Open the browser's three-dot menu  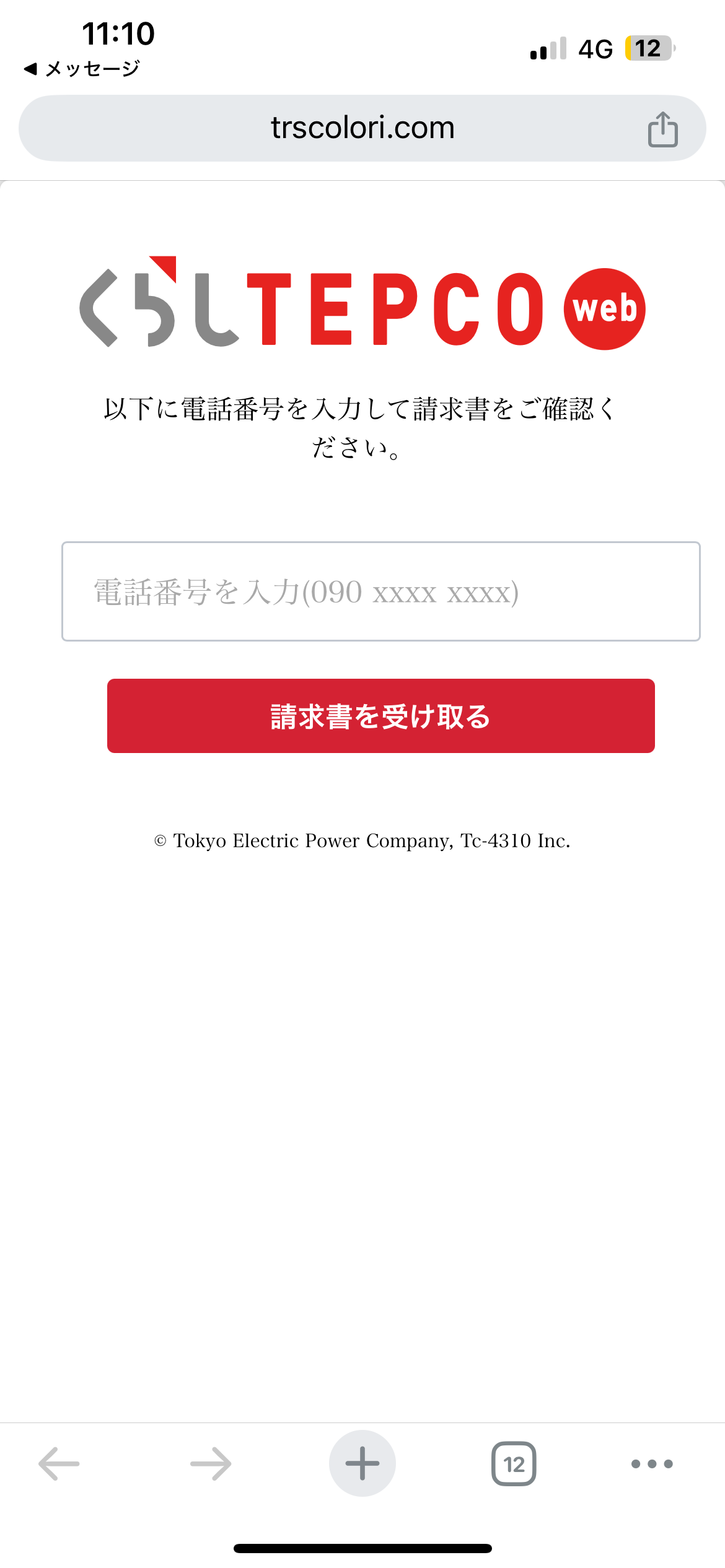tap(652, 1464)
